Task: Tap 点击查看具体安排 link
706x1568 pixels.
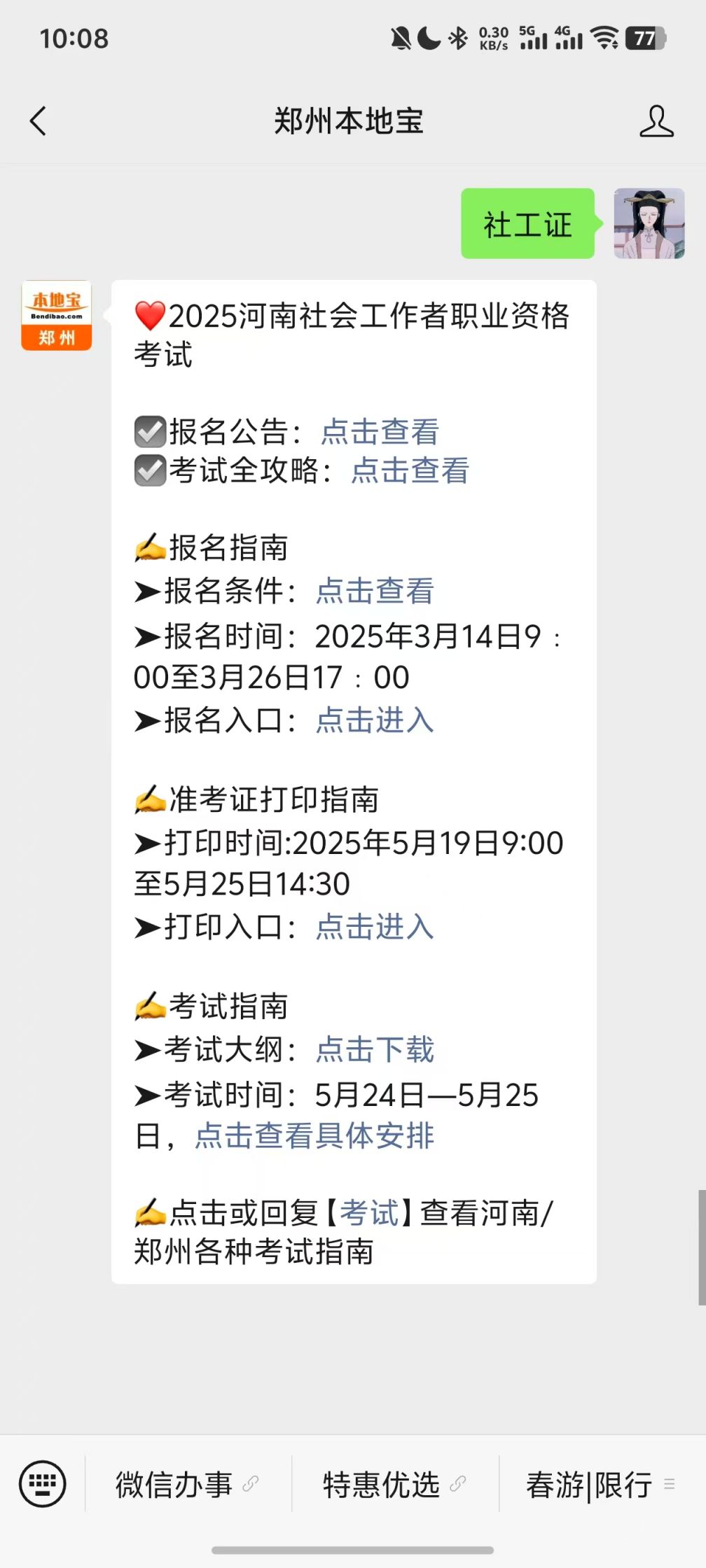Action: [314, 1135]
